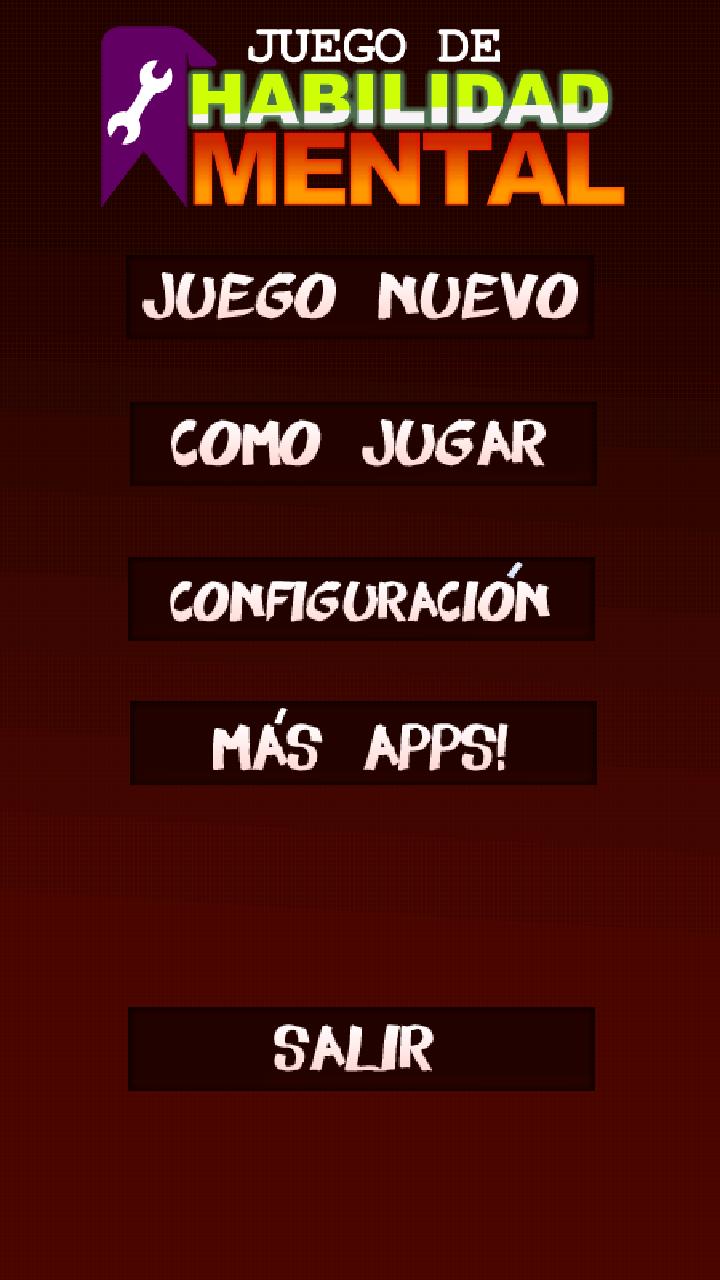Screen dimensions: 720x1280
Task: Tap MÁS APPS! to see more apps
Action: 360,745
